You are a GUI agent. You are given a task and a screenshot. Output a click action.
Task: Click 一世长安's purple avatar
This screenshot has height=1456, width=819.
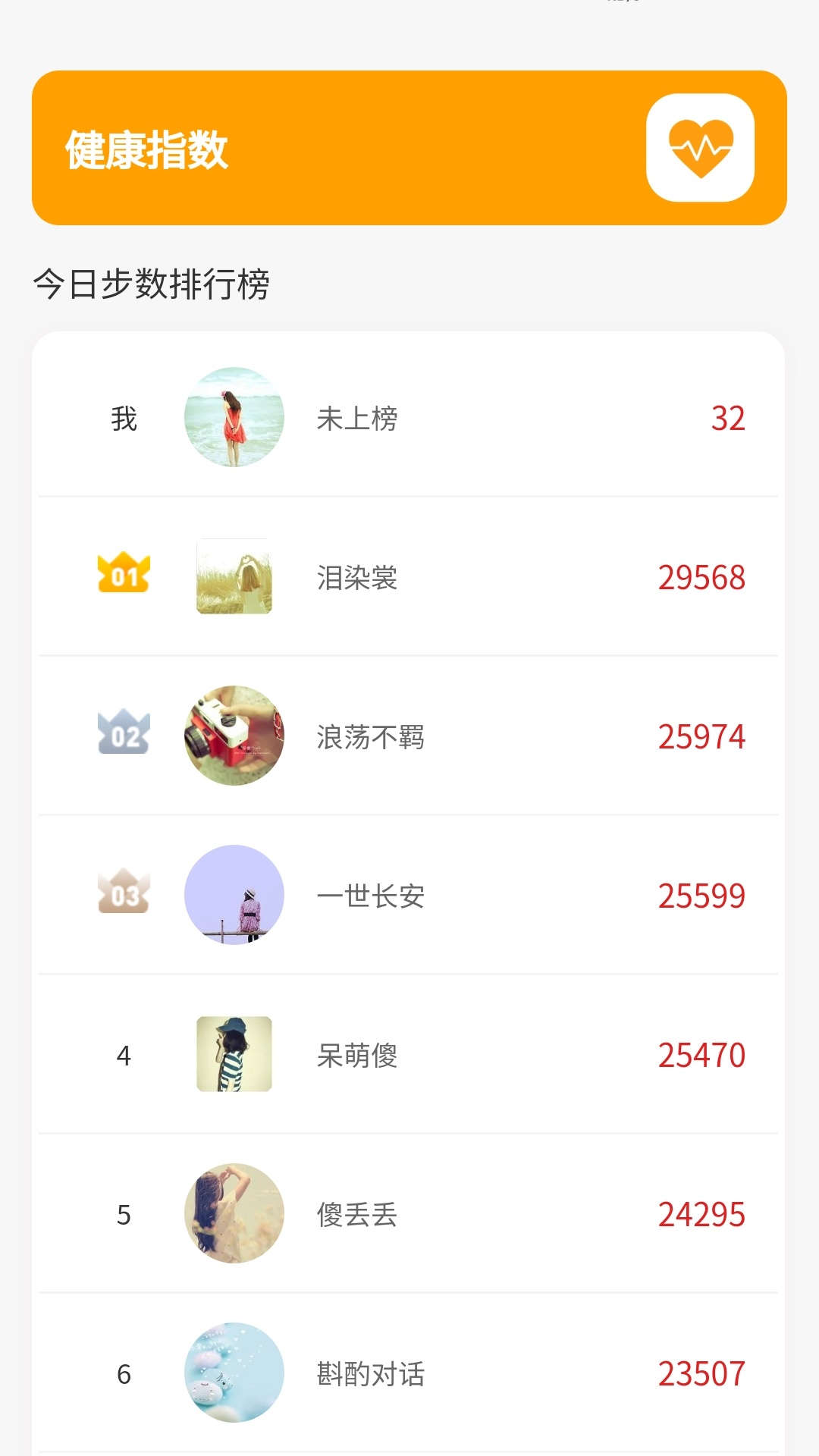click(x=233, y=895)
